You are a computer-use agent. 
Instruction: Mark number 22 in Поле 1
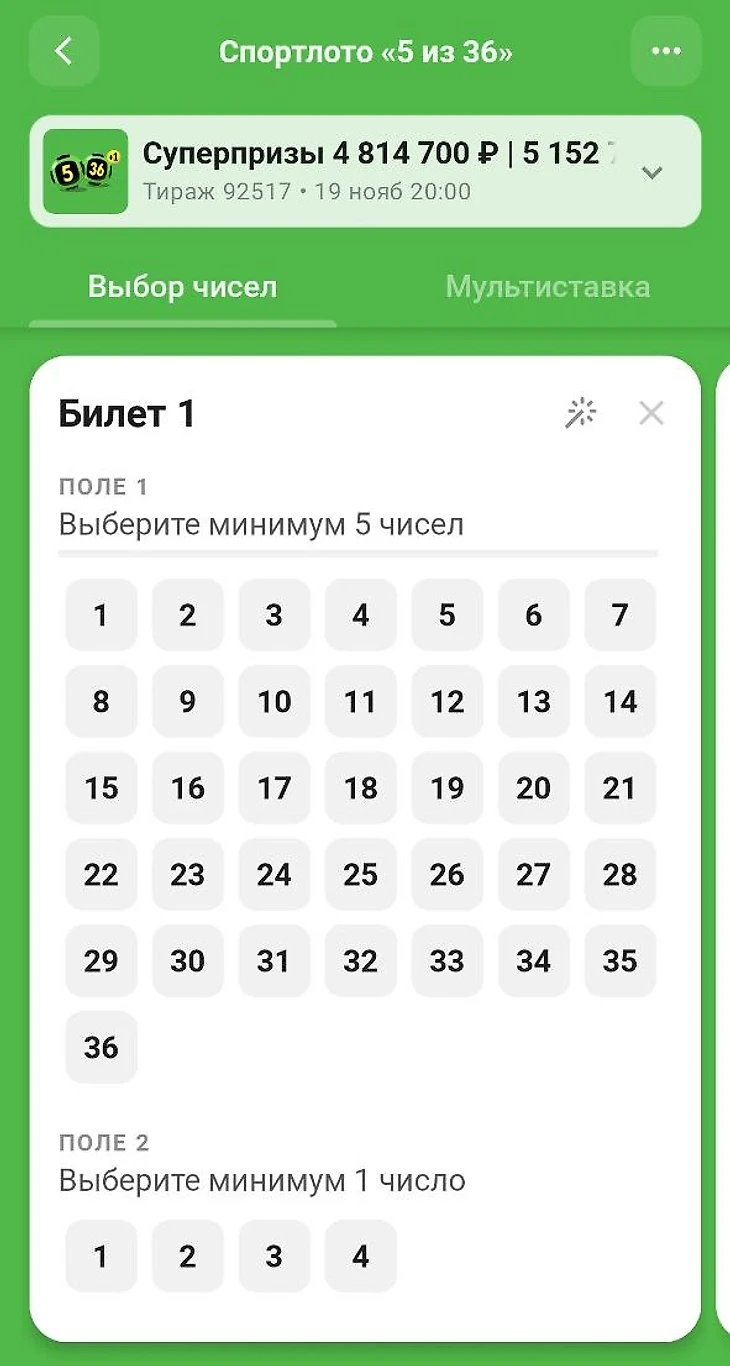click(x=101, y=875)
